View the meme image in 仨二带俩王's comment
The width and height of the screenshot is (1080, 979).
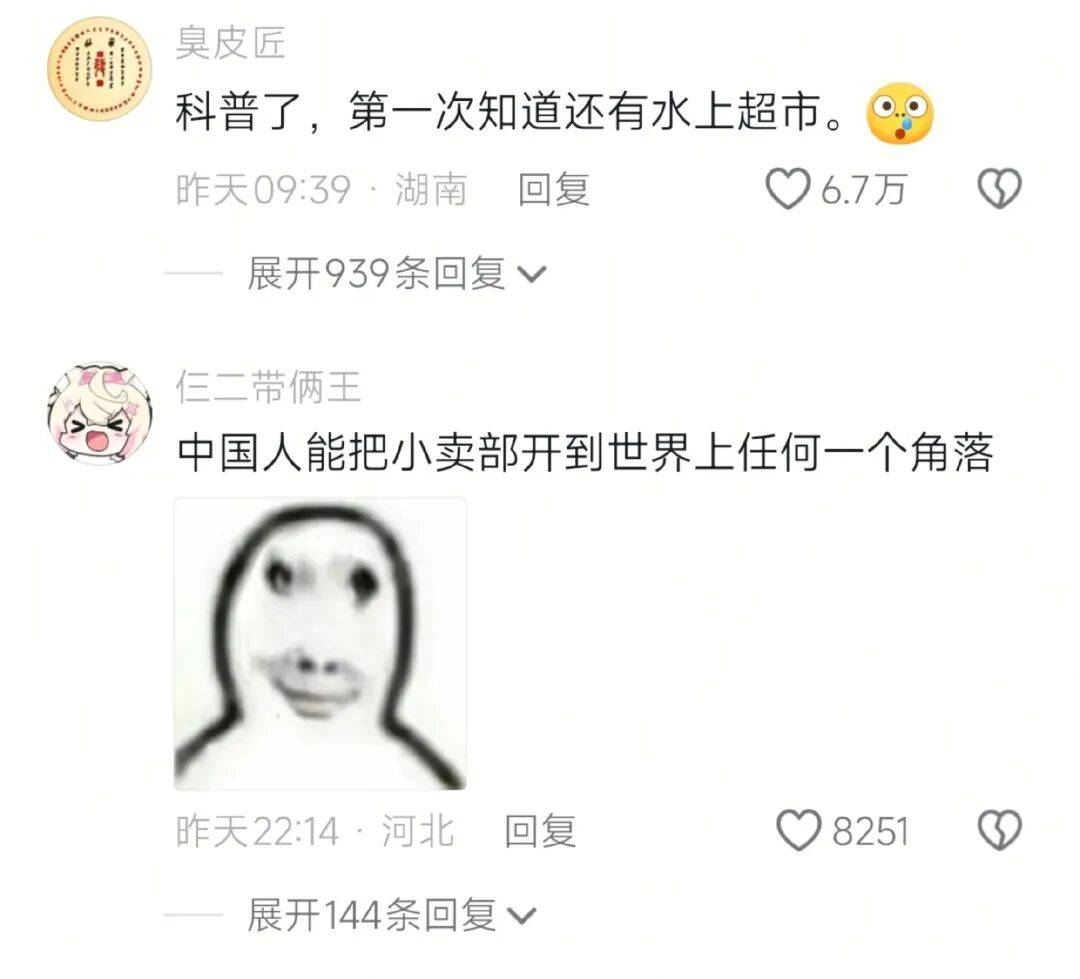320,643
